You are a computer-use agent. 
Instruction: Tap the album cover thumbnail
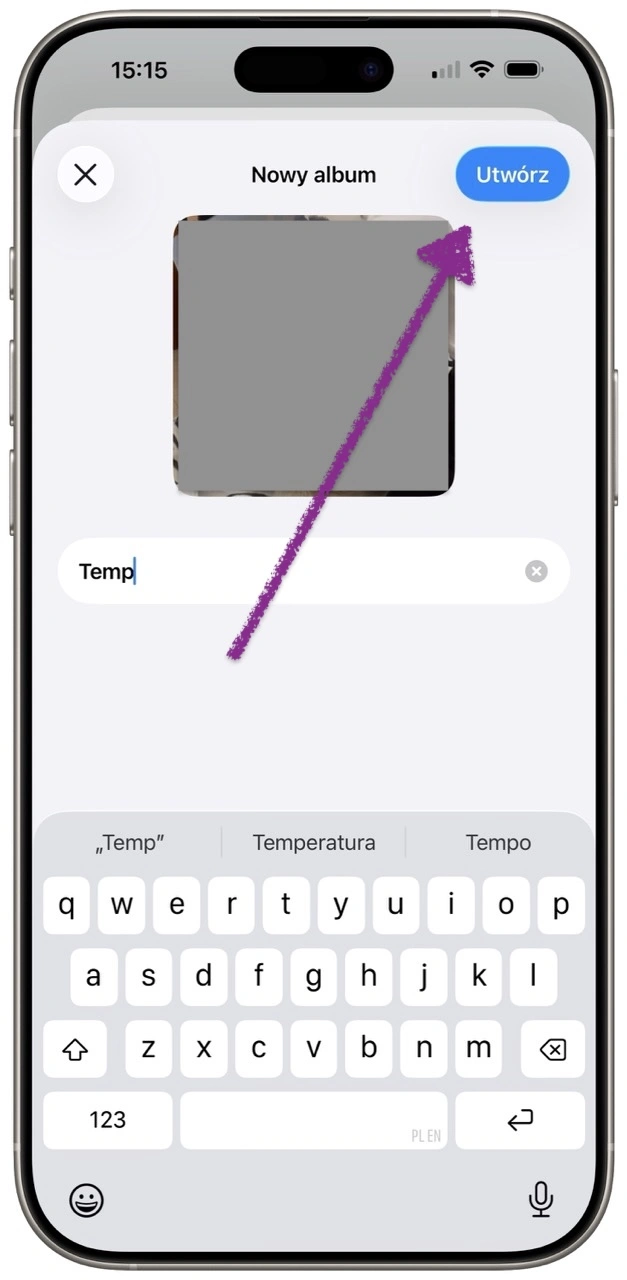tap(314, 355)
